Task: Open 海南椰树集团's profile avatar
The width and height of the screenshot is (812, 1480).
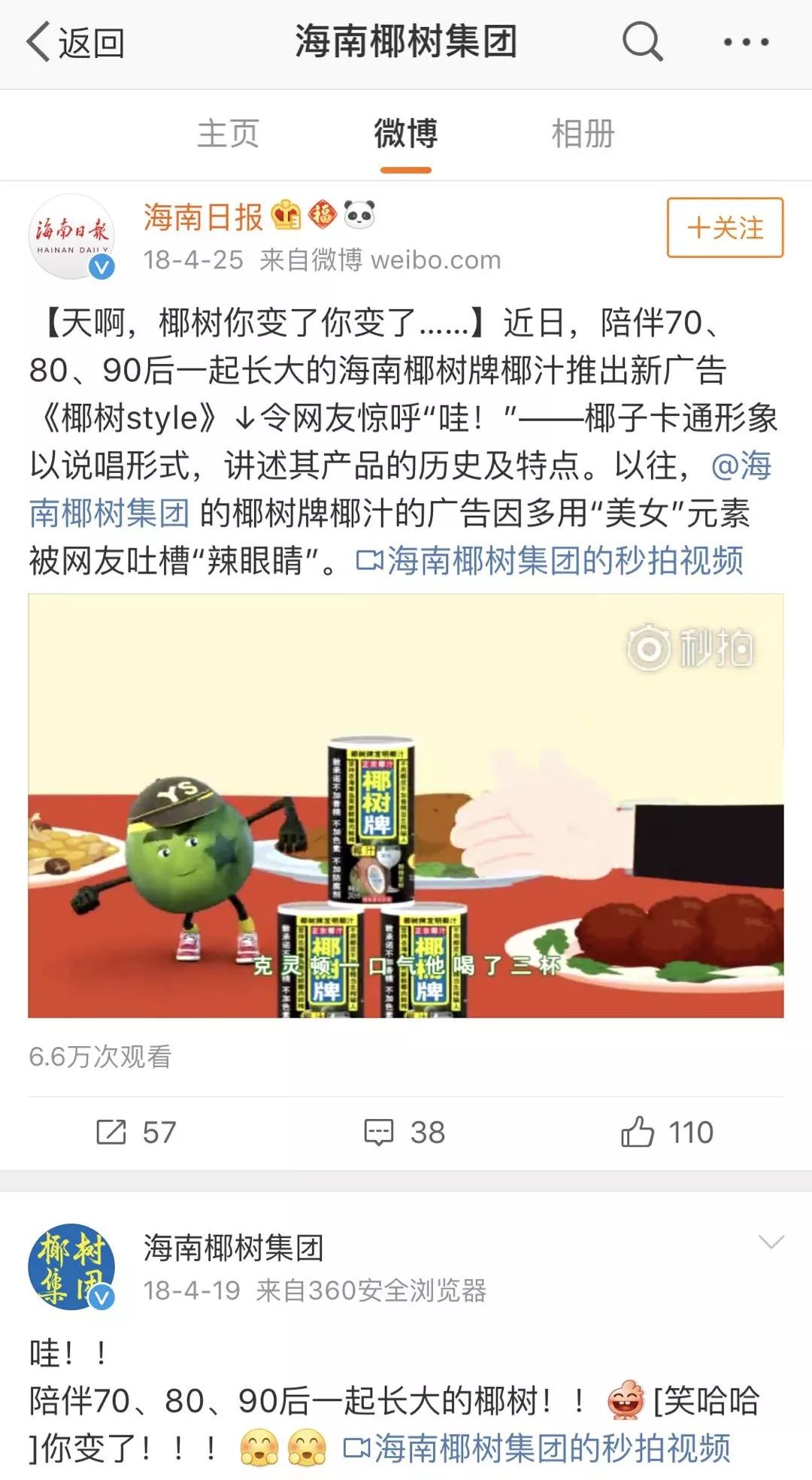Action: pyautogui.click(x=71, y=1265)
